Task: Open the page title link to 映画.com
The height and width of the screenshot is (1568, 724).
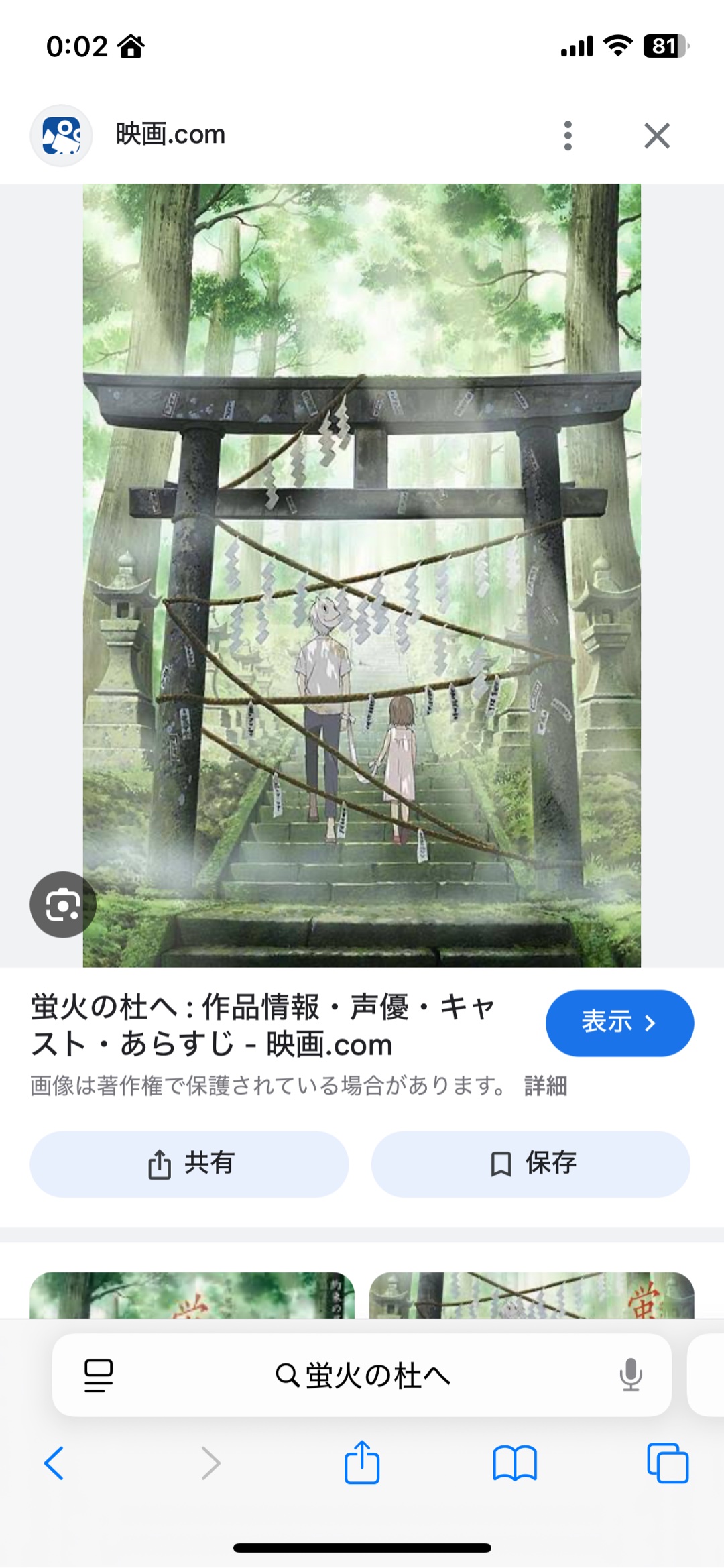Action: point(261,1025)
